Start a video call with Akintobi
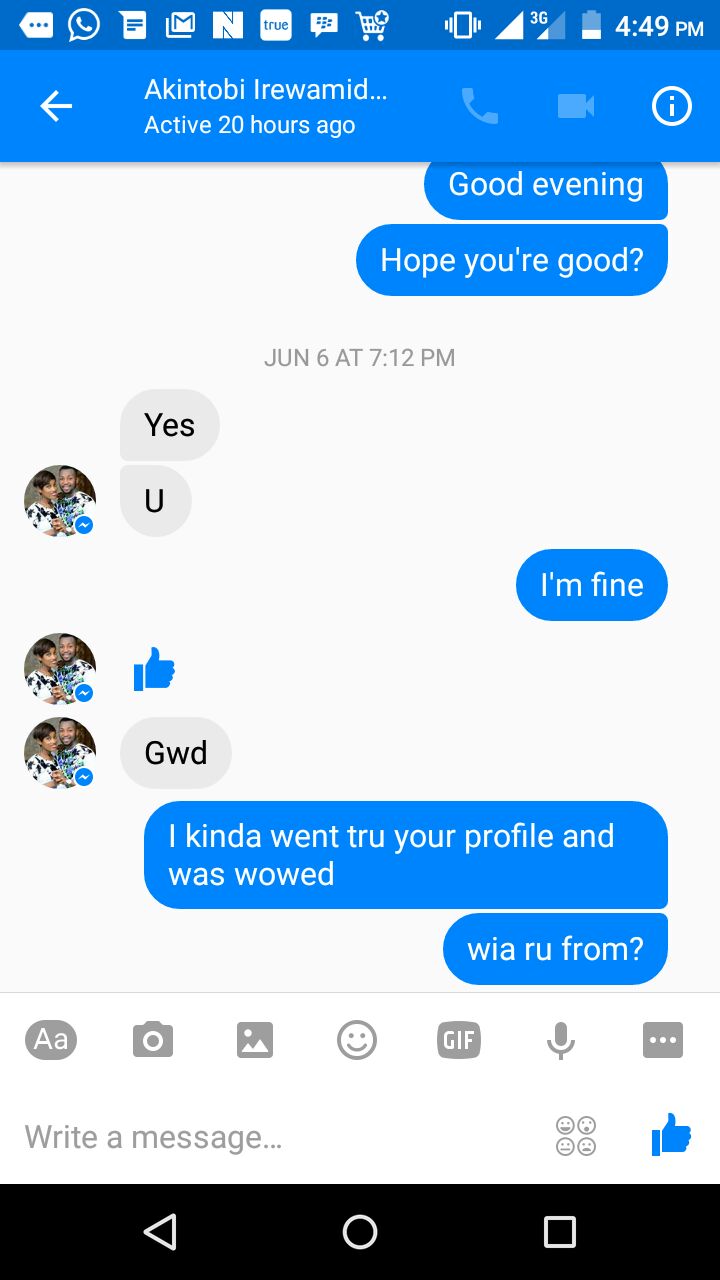720x1280 pixels. 576,106
